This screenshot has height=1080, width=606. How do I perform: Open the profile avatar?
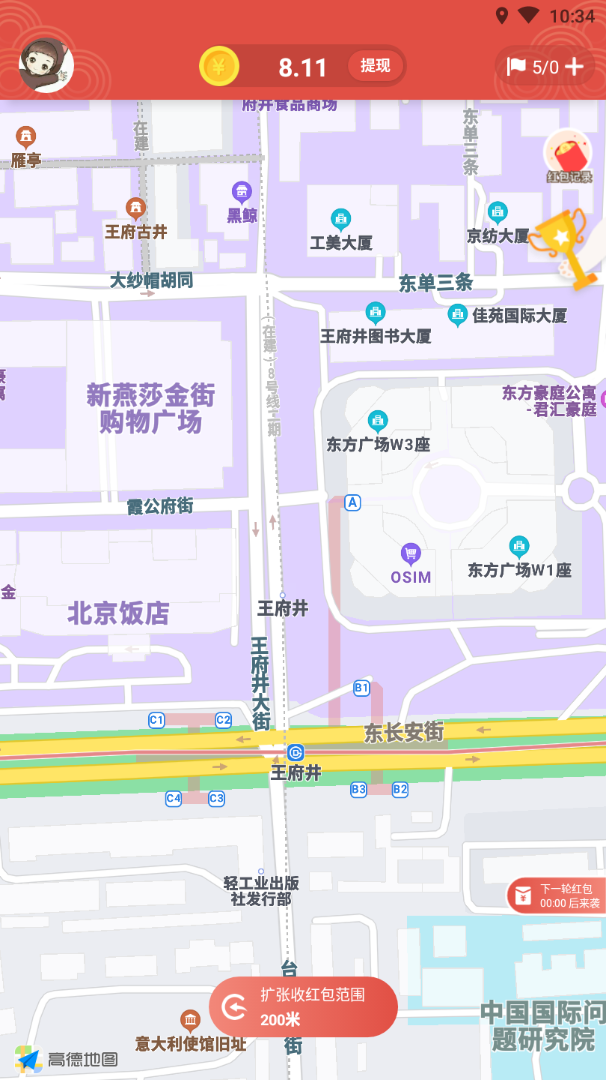coord(46,66)
